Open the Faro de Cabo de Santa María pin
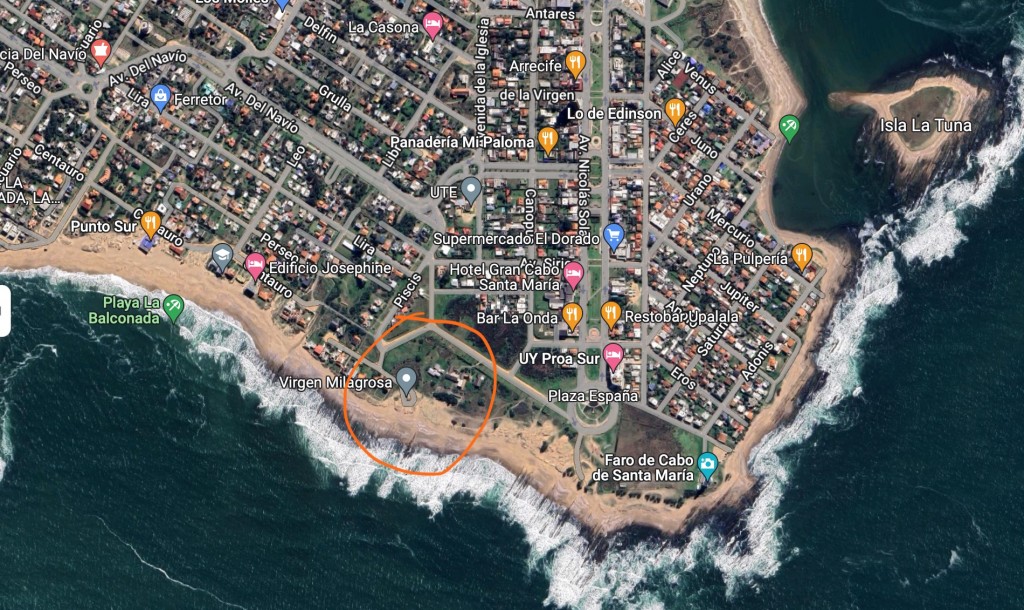1024x610 pixels. pyautogui.click(x=708, y=465)
